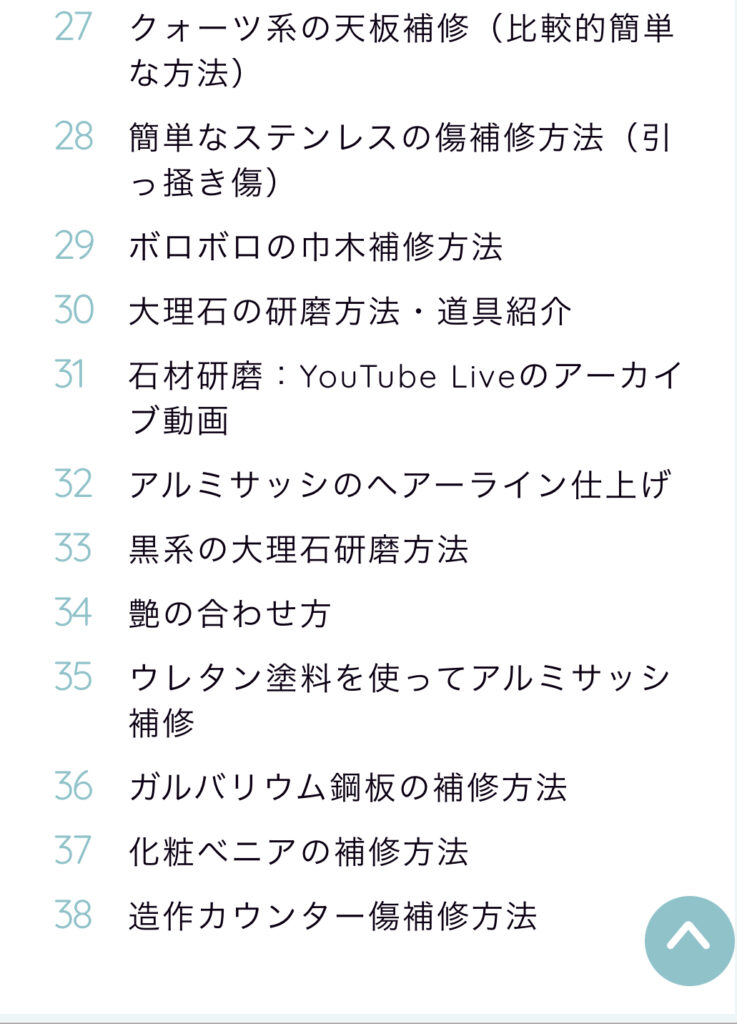This screenshot has width=737, height=1024.
Task: Open ウレタン塗料を使ってアルミサッシ補修
Action: [x=398, y=678]
